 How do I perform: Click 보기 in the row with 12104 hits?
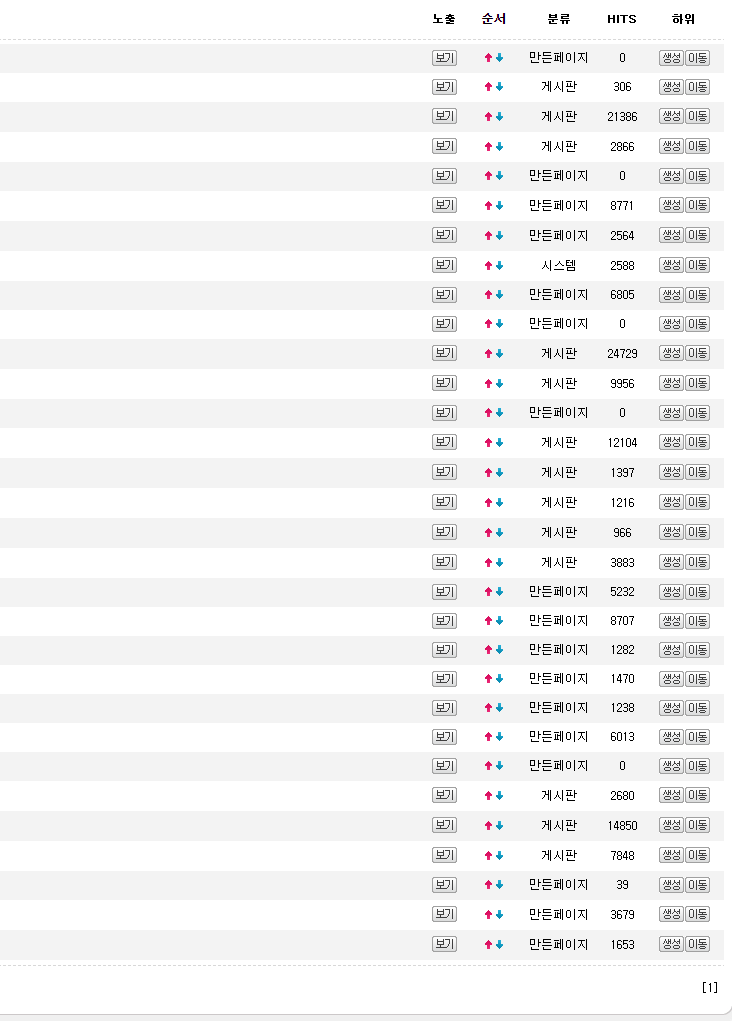[x=444, y=442]
